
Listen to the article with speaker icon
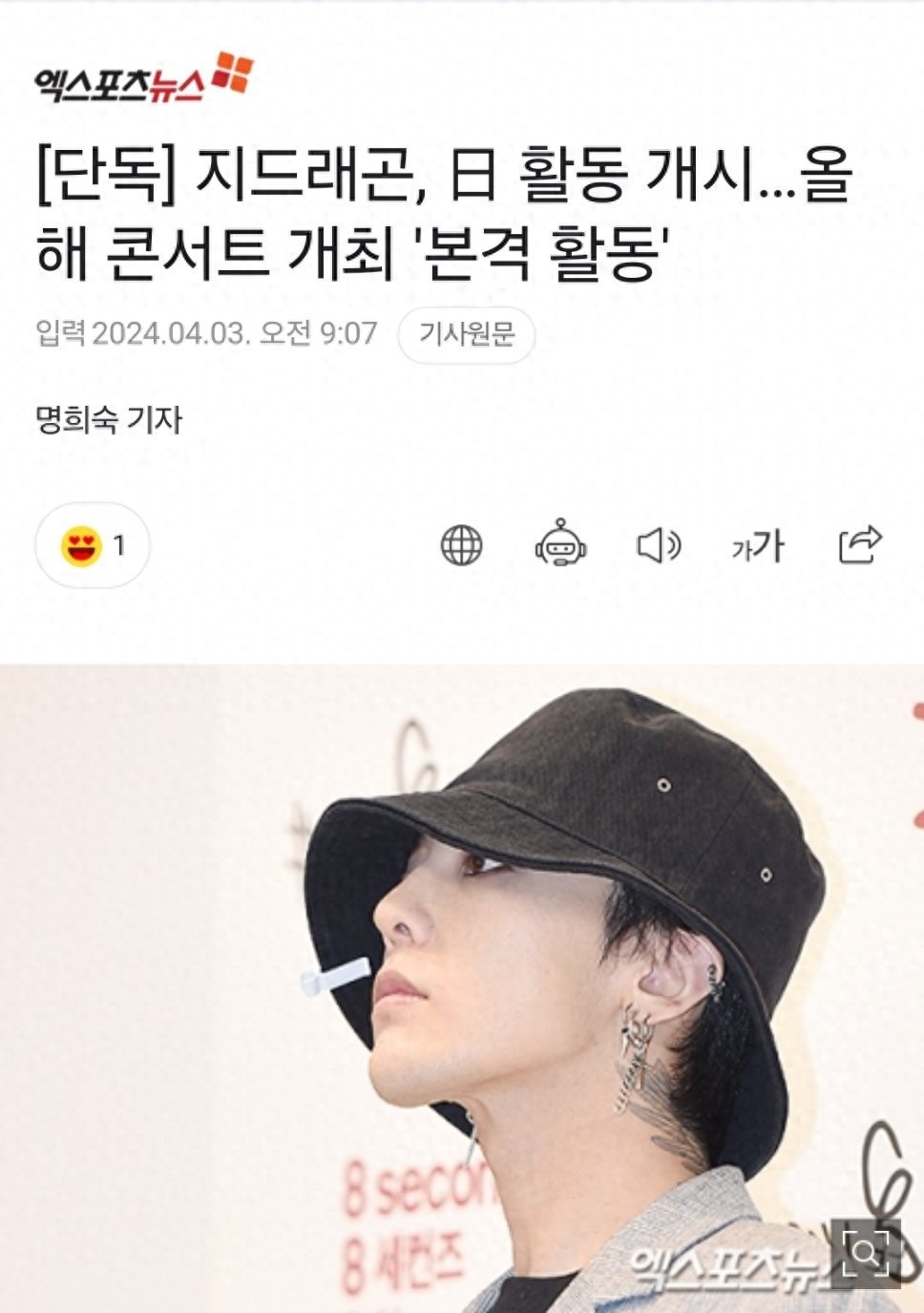click(659, 545)
